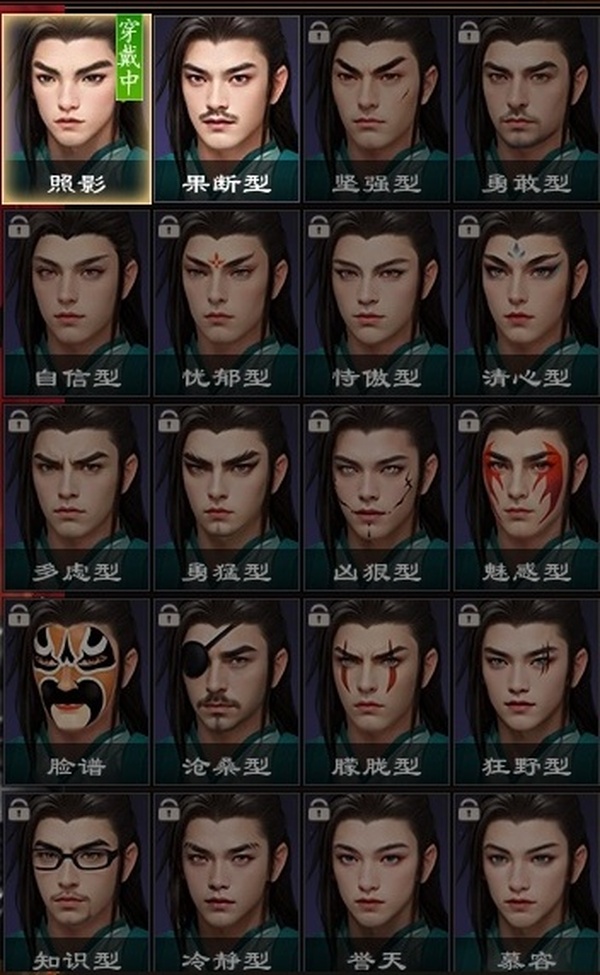Select the 自信型 face option
Image resolution: width=600 pixels, height=975 pixels.
77,302
